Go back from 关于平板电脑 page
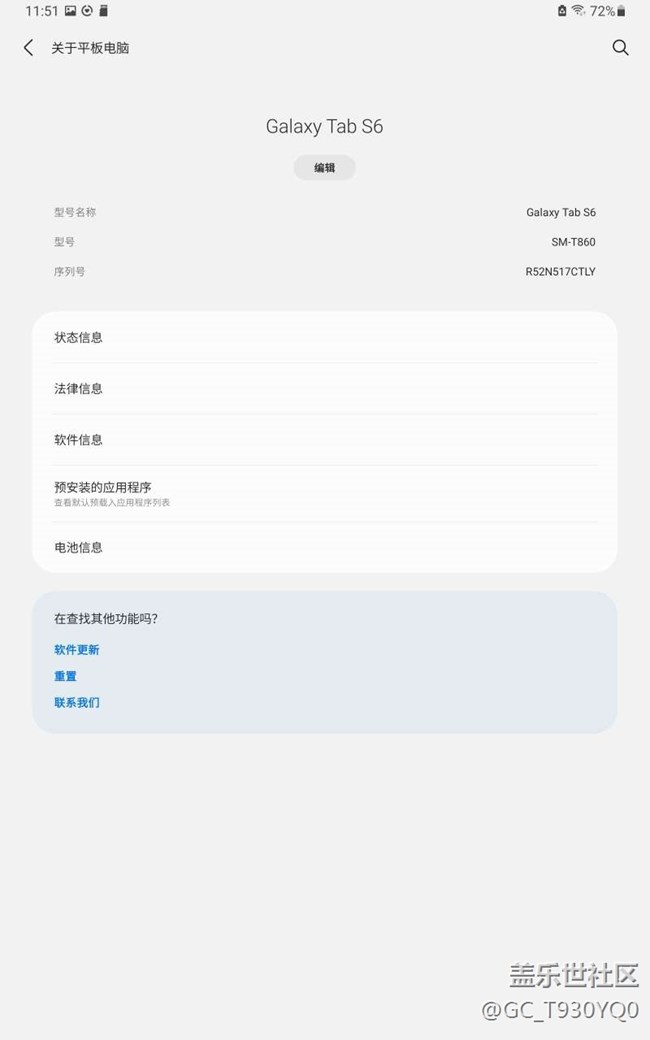Viewport: 650px width, 1040px height. 28,48
